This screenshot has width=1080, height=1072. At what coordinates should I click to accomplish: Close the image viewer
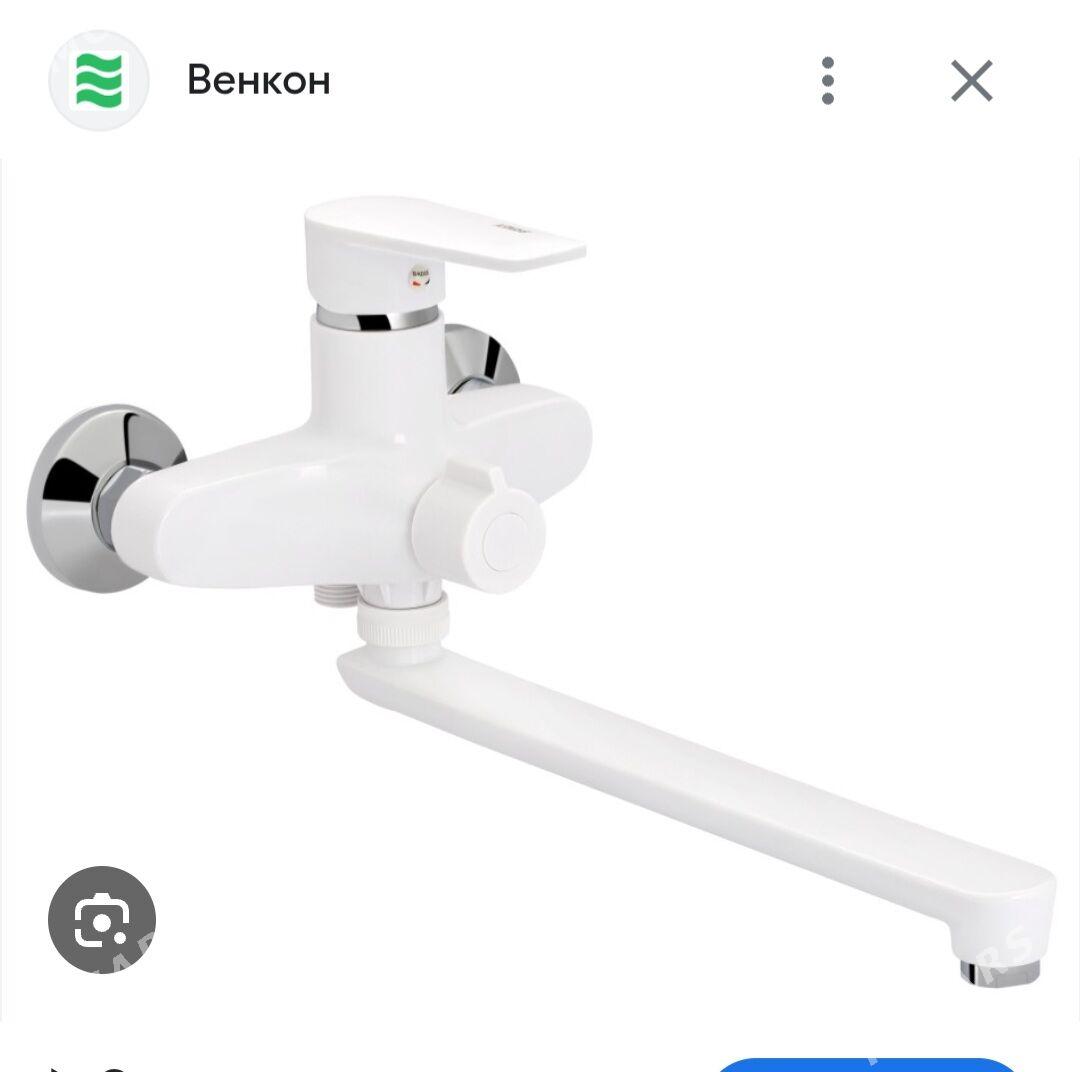tap(971, 81)
